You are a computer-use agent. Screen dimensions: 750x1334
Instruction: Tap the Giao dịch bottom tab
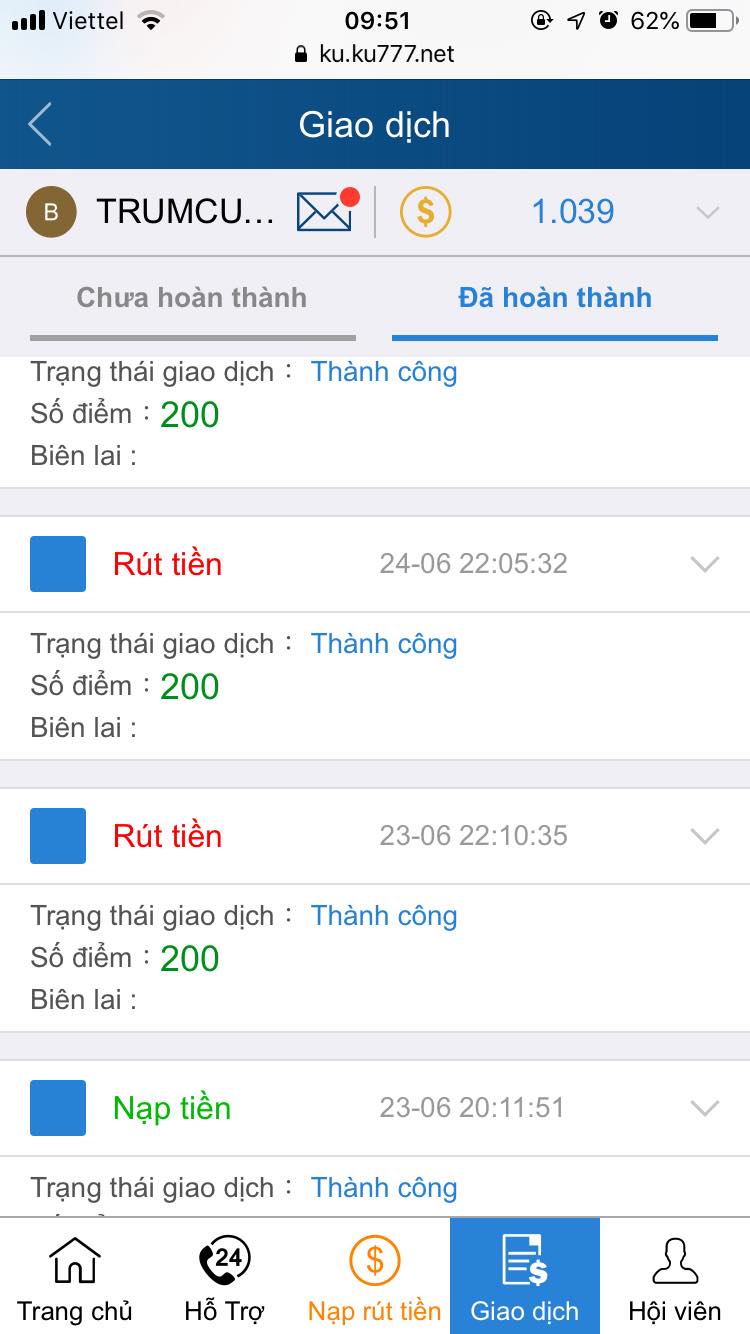(525, 1276)
